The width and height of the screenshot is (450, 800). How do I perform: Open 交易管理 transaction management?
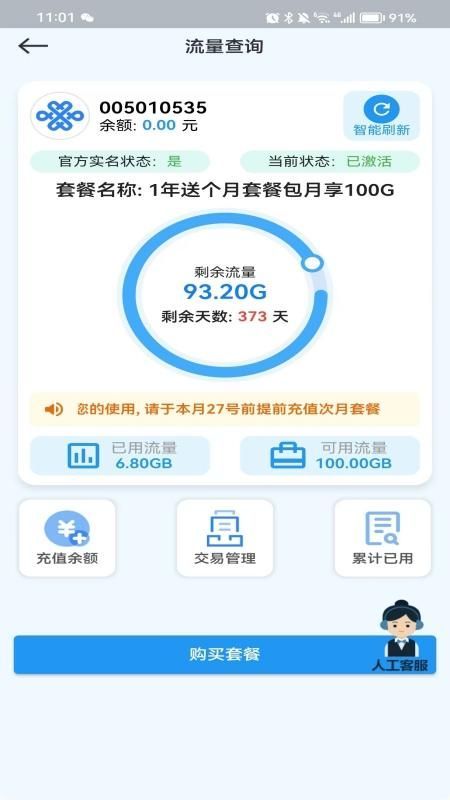224,538
